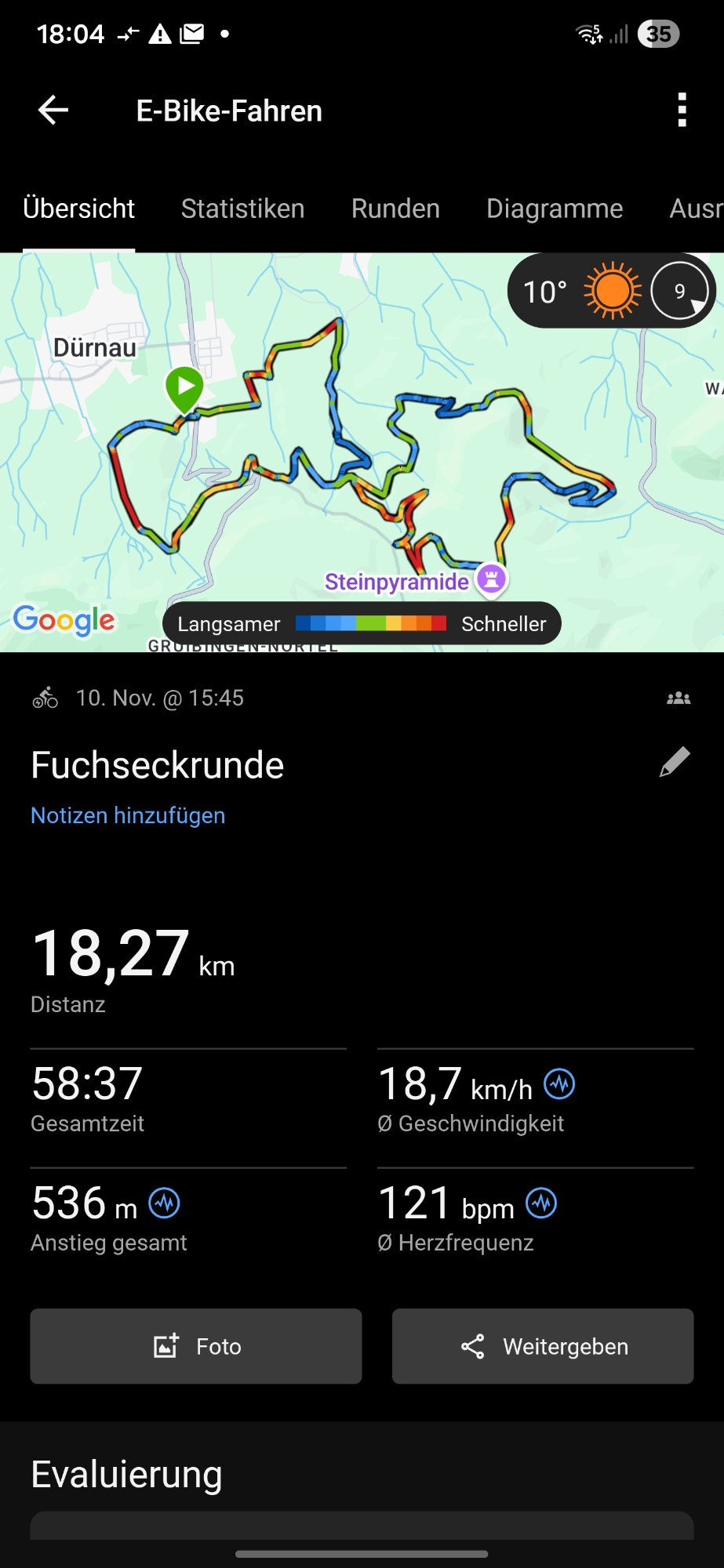Switch to the Statistiken tab
The height and width of the screenshot is (1568, 724).
242,208
